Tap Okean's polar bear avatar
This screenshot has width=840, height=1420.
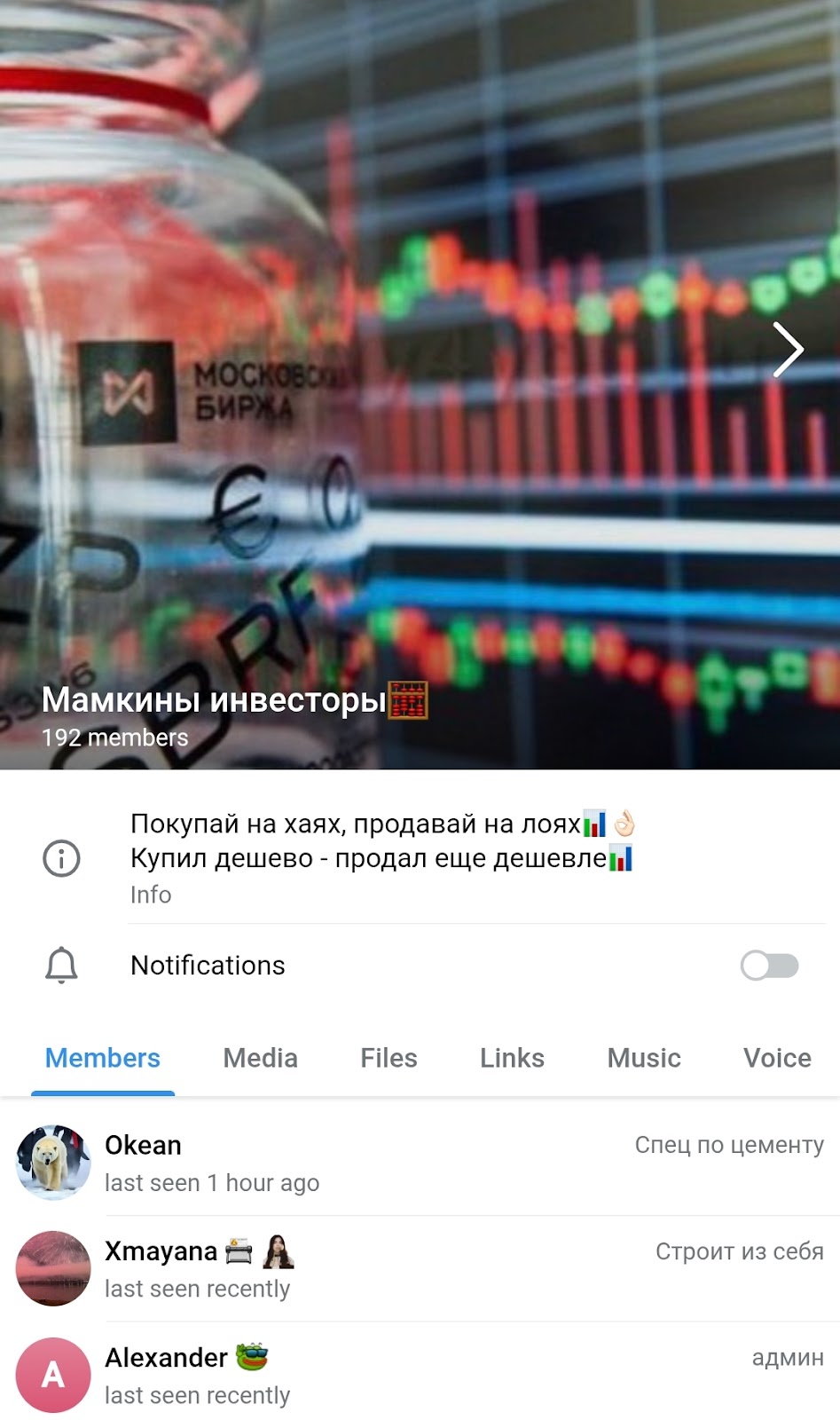pyautogui.click(x=53, y=1161)
